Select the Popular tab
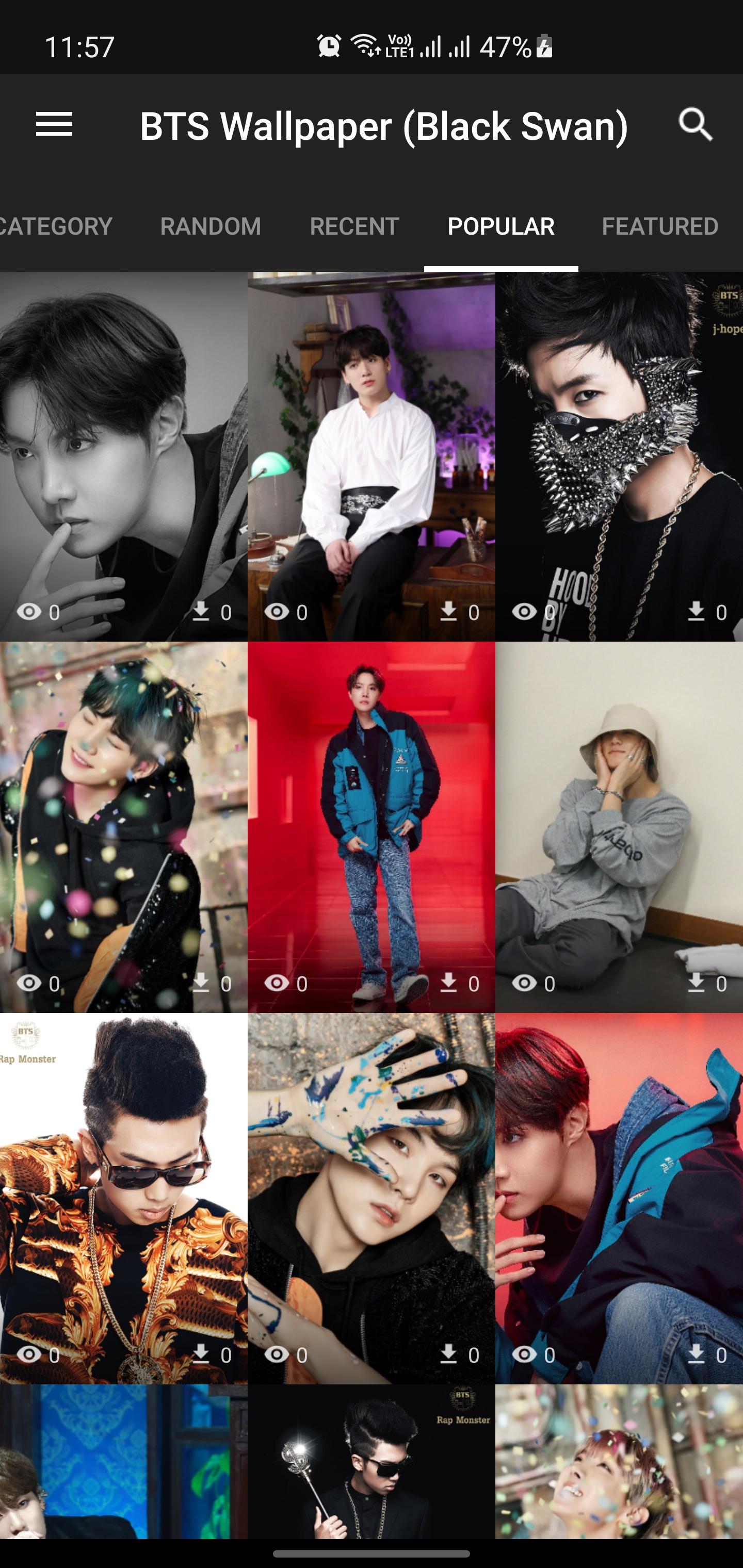 pos(500,226)
